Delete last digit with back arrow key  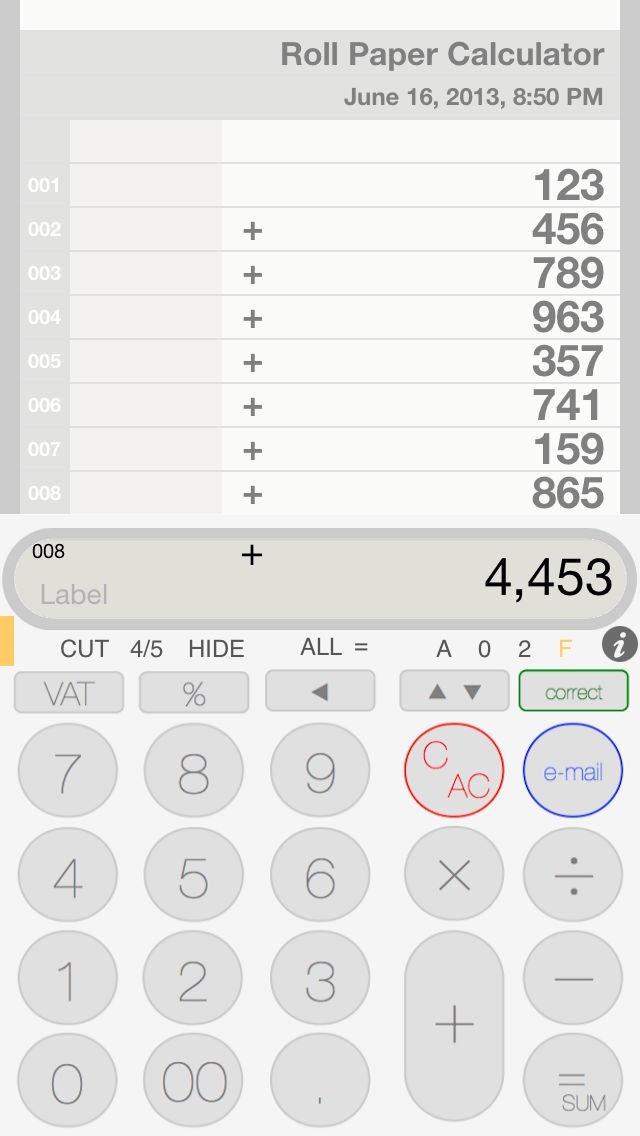320,692
